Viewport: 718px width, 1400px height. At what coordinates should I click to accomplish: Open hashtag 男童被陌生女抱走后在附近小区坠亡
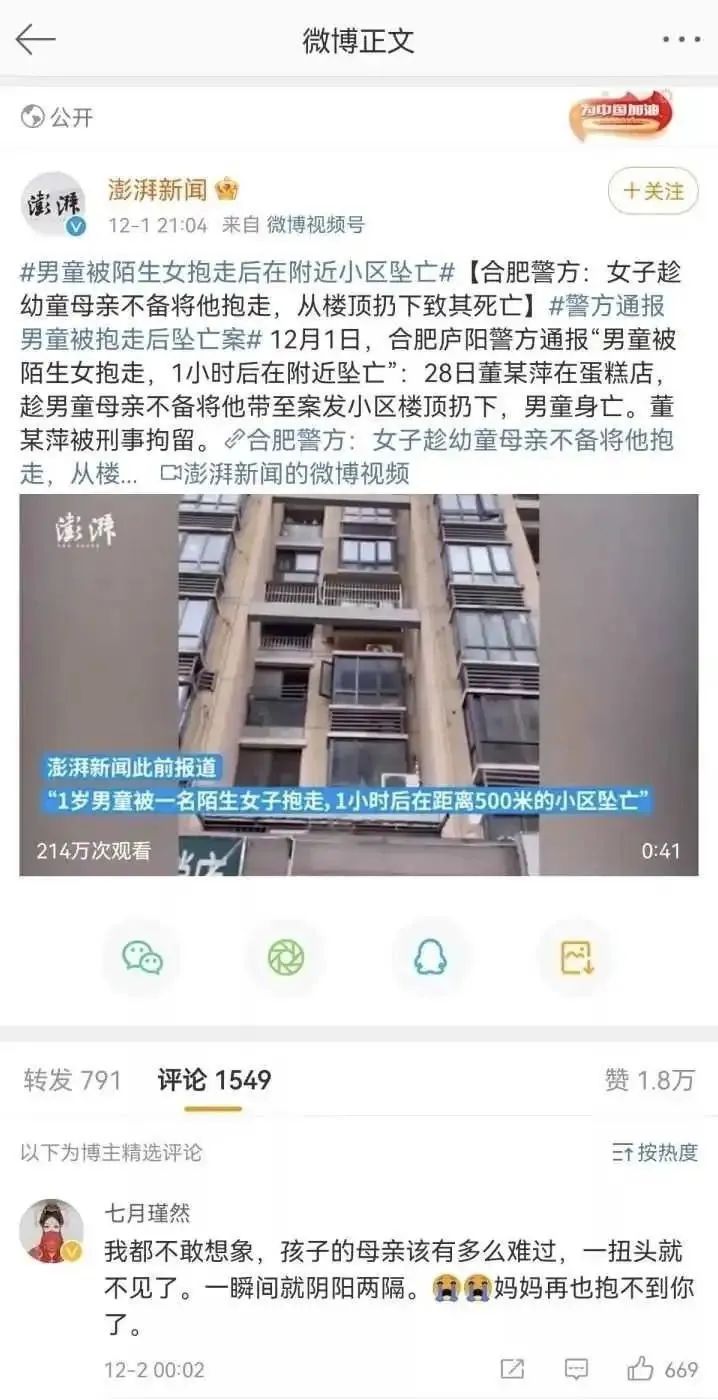pos(238,272)
